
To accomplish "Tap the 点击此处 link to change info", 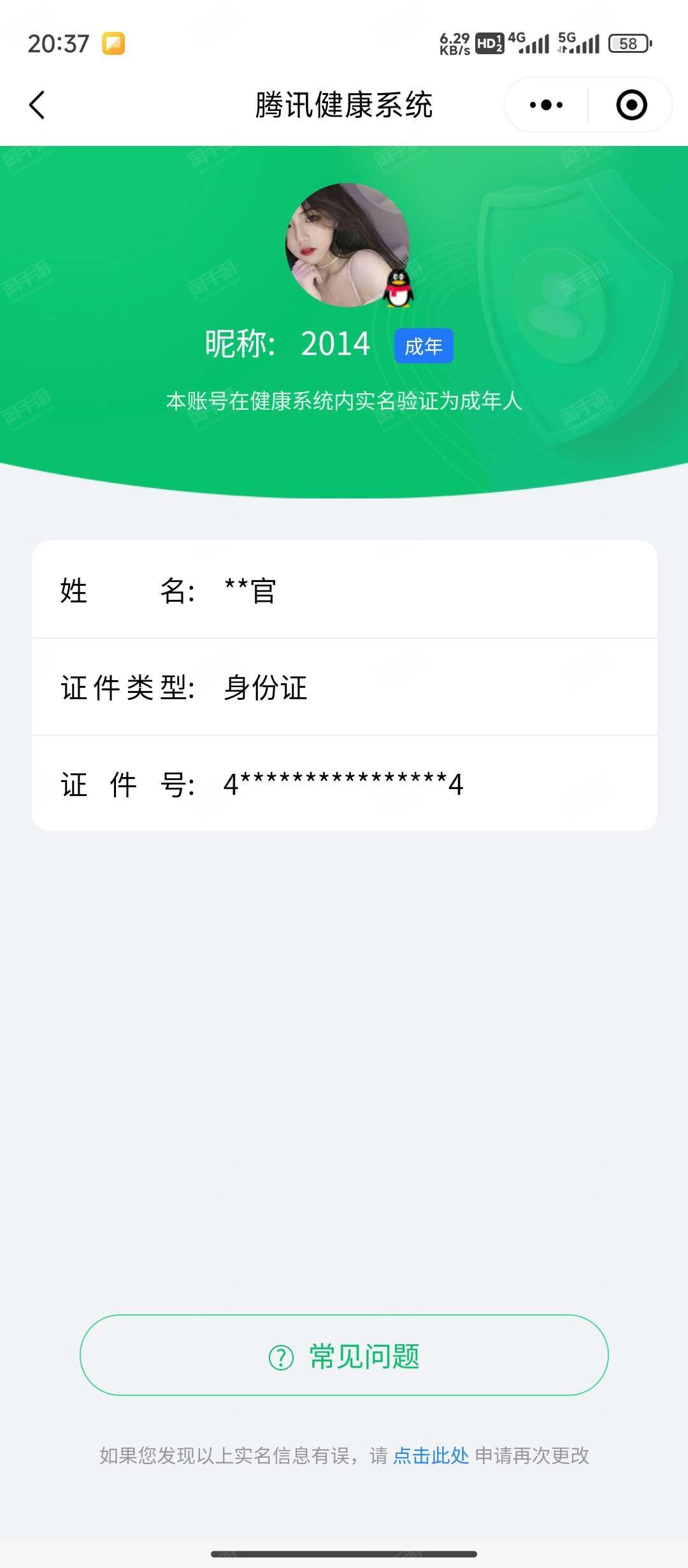I will 431,1456.
